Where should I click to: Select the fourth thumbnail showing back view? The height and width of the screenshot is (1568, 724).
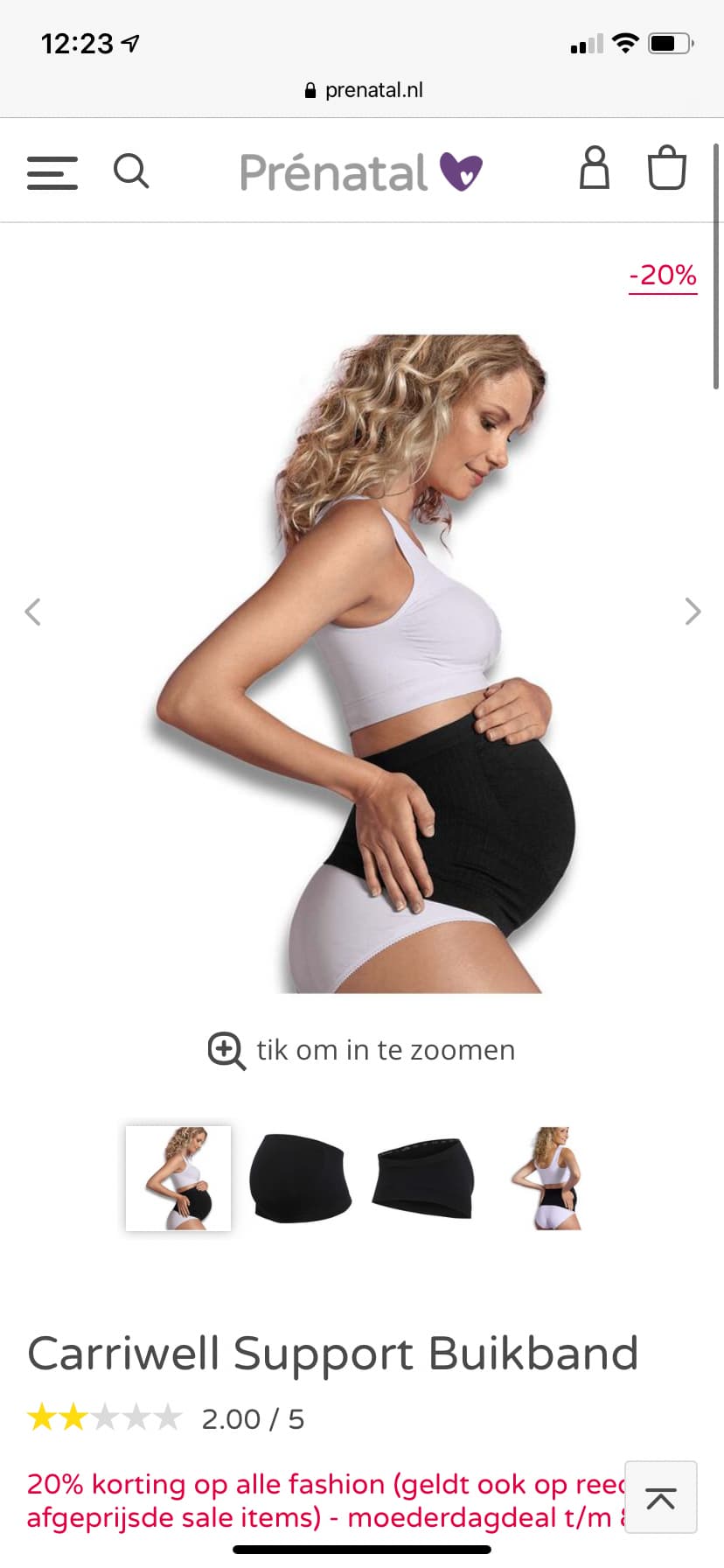[x=546, y=1179]
